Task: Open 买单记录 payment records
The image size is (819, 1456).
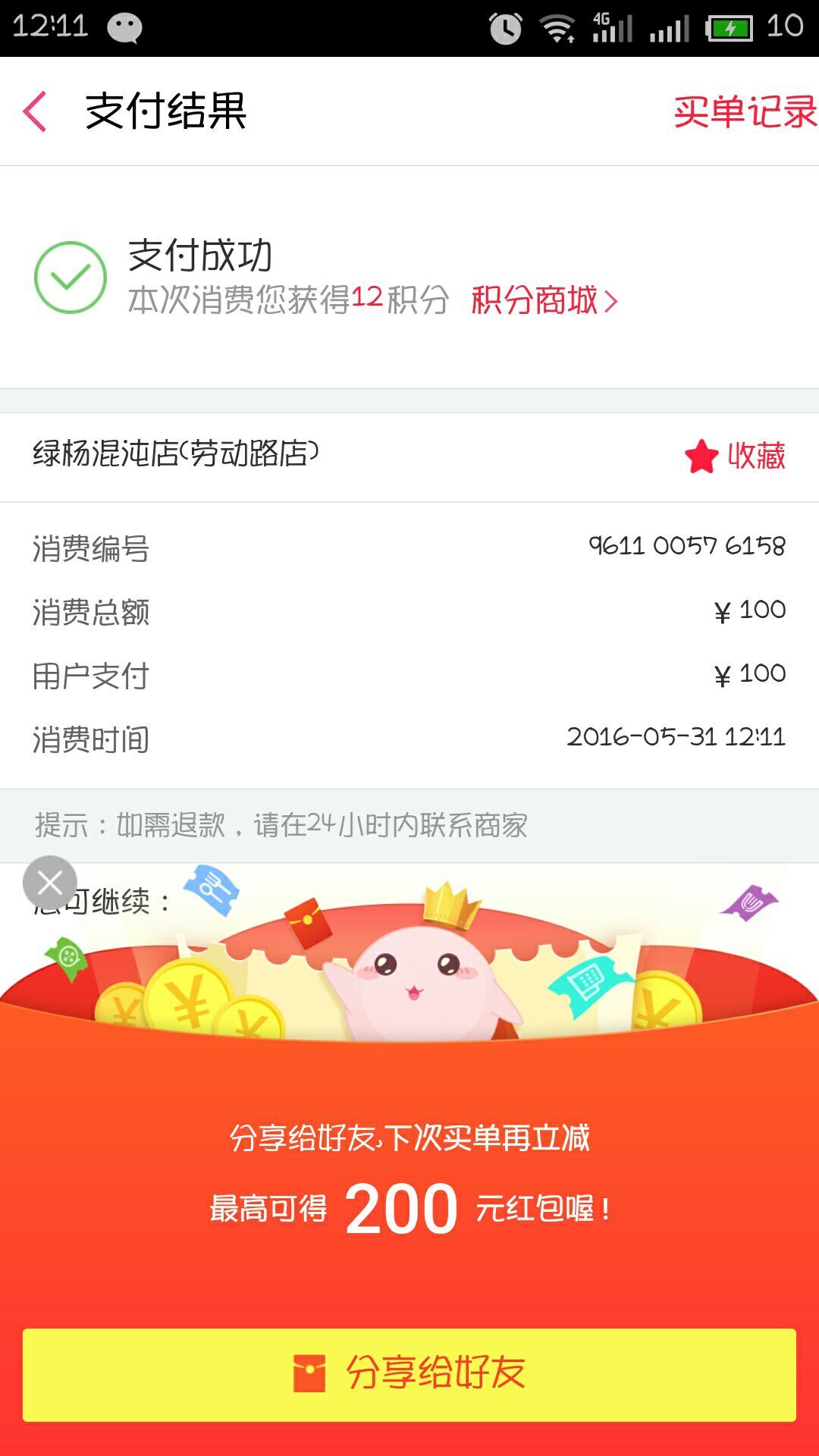Action: pos(744,112)
